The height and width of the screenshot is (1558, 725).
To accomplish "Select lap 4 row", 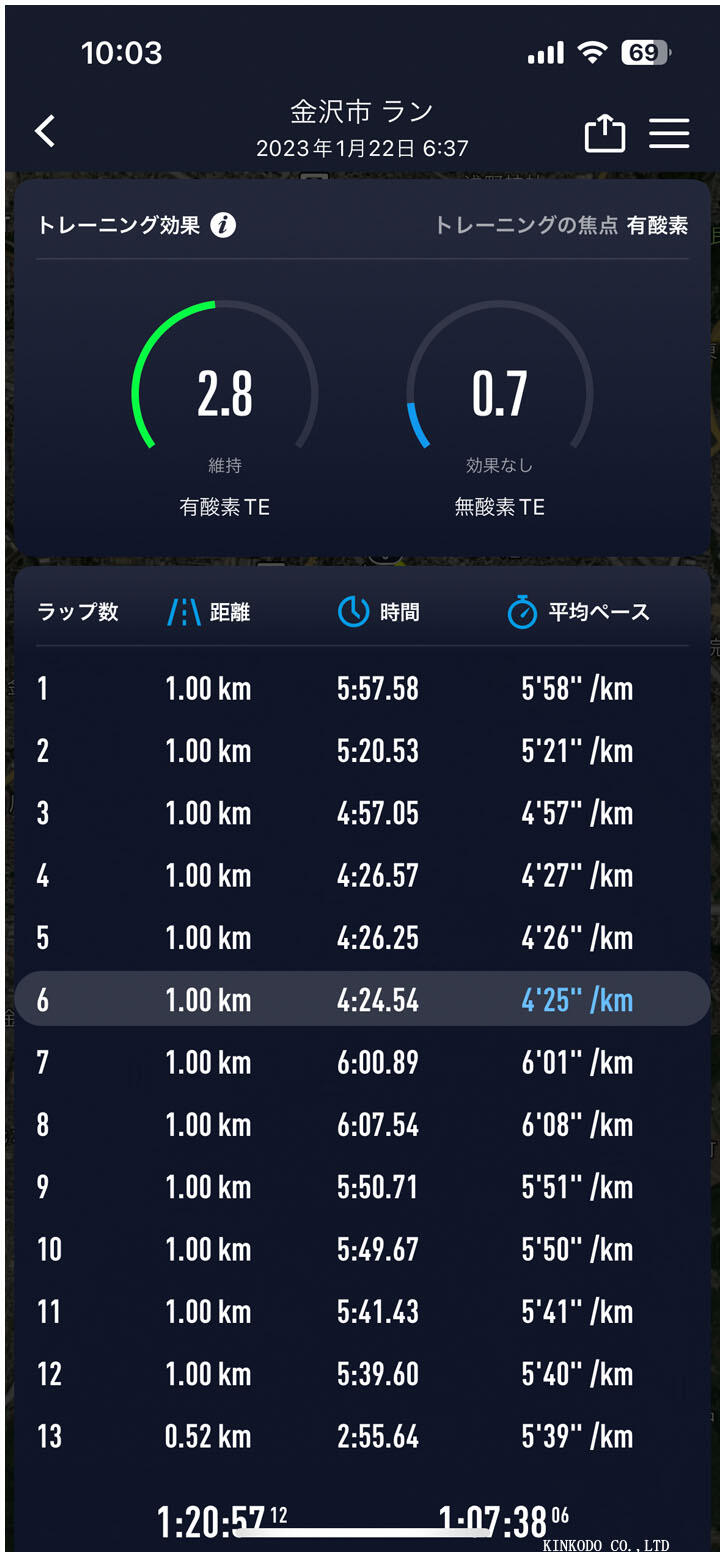I will tap(362, 876).
